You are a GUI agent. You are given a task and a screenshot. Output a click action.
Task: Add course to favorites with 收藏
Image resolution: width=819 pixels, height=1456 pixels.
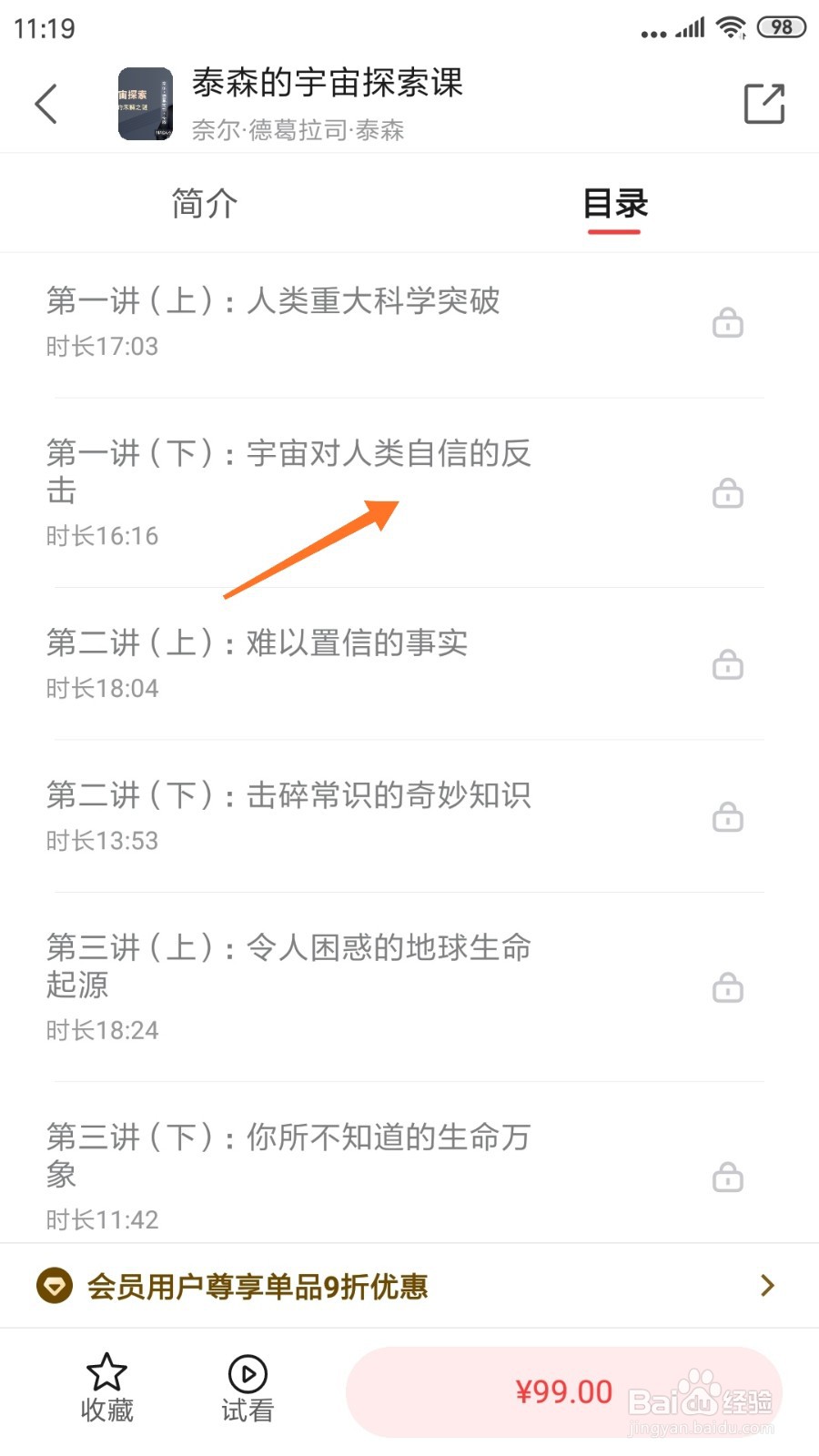[106, 1389]
